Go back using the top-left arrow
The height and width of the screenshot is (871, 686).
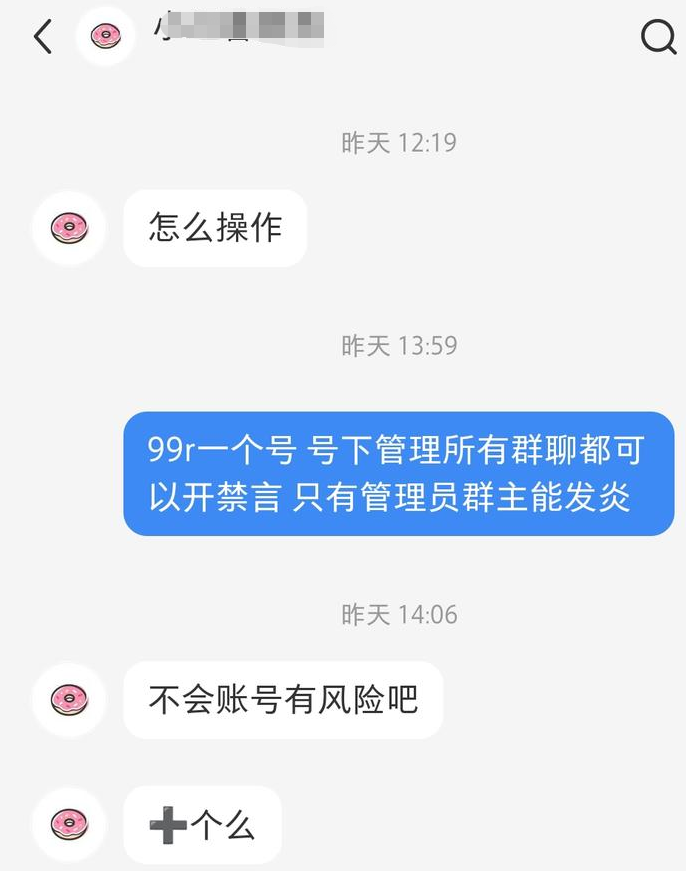(42, 38)
